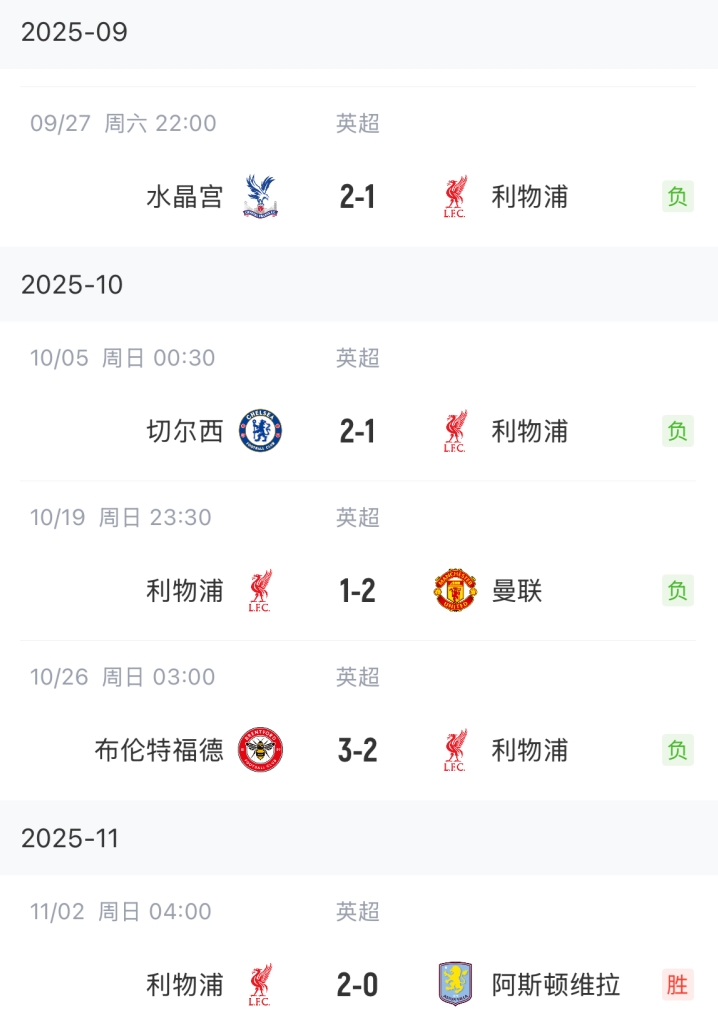
Task: View the Chelsea vs Liverpool 2-1 match details
Action: coord(358,431)
